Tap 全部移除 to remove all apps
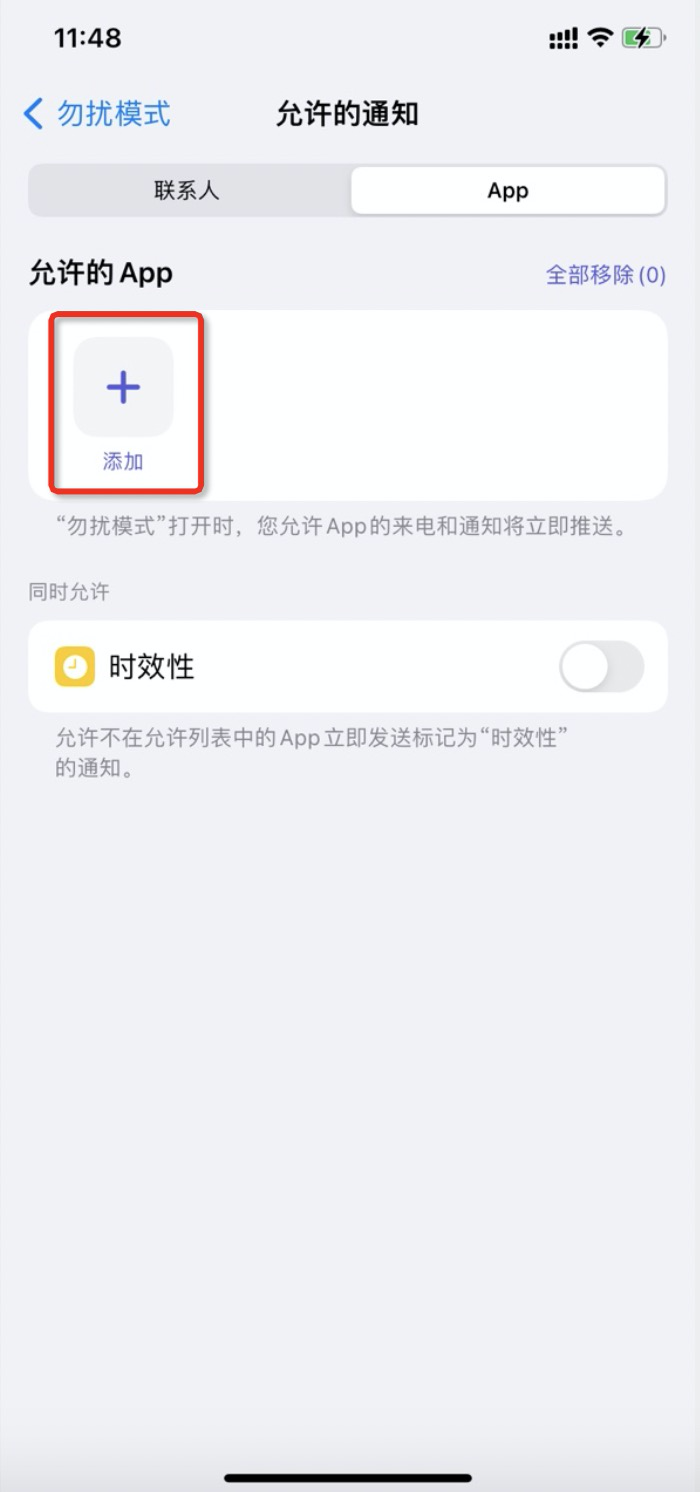700x1492 pixels. click(x=605, y=275)
